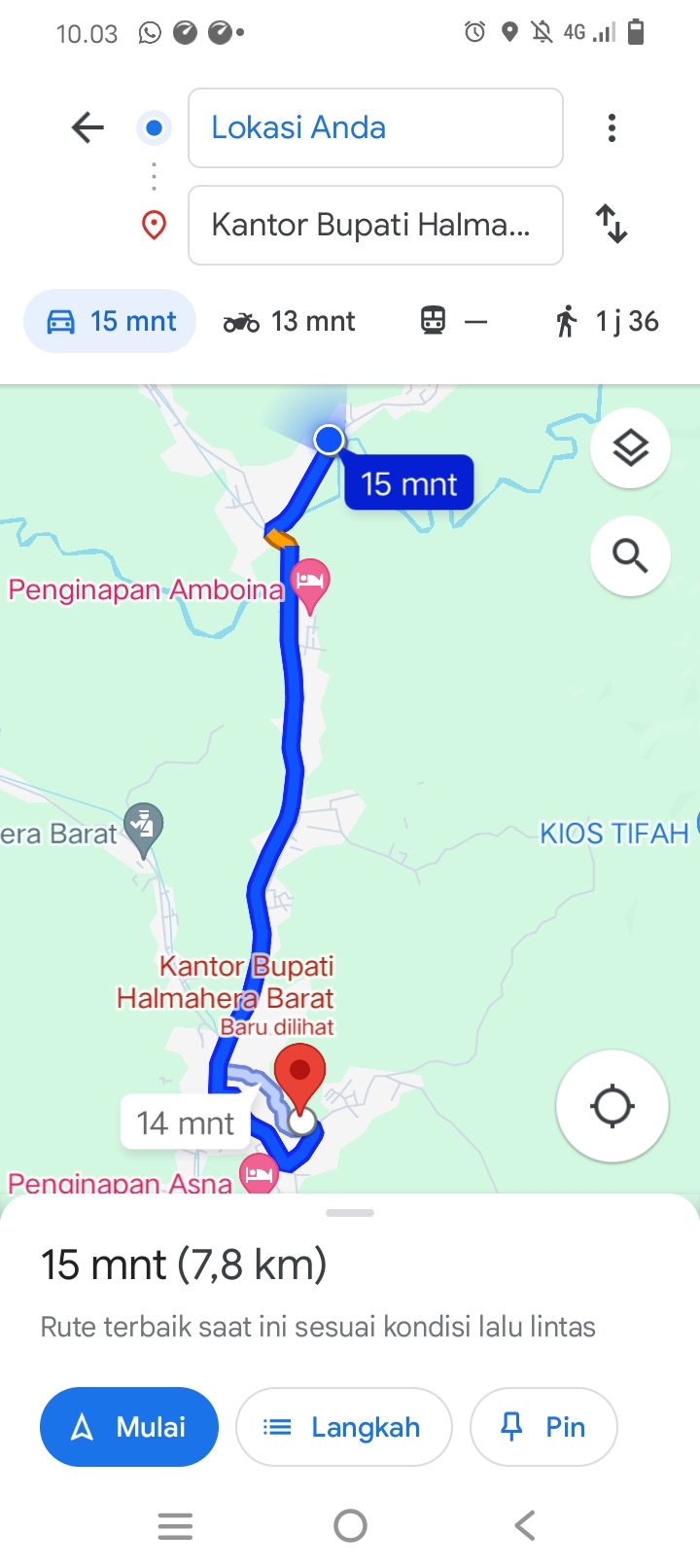
Task: Tap the system home button
Action: pyautogui.click(x=350, y=1525)
